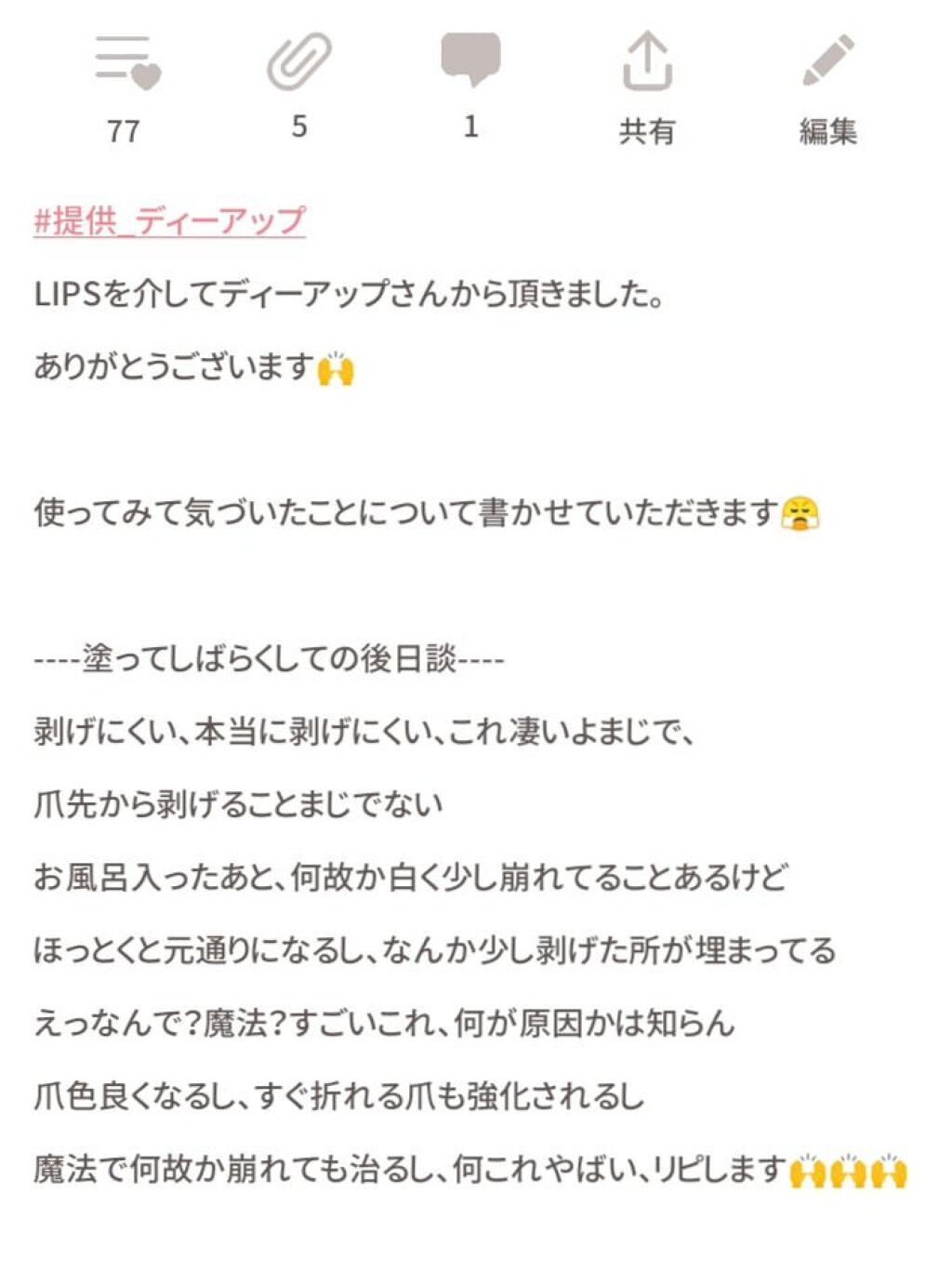Share this post via 共有
The image size is (952, 1271).
pyautogui.click(x=646, y=61)
